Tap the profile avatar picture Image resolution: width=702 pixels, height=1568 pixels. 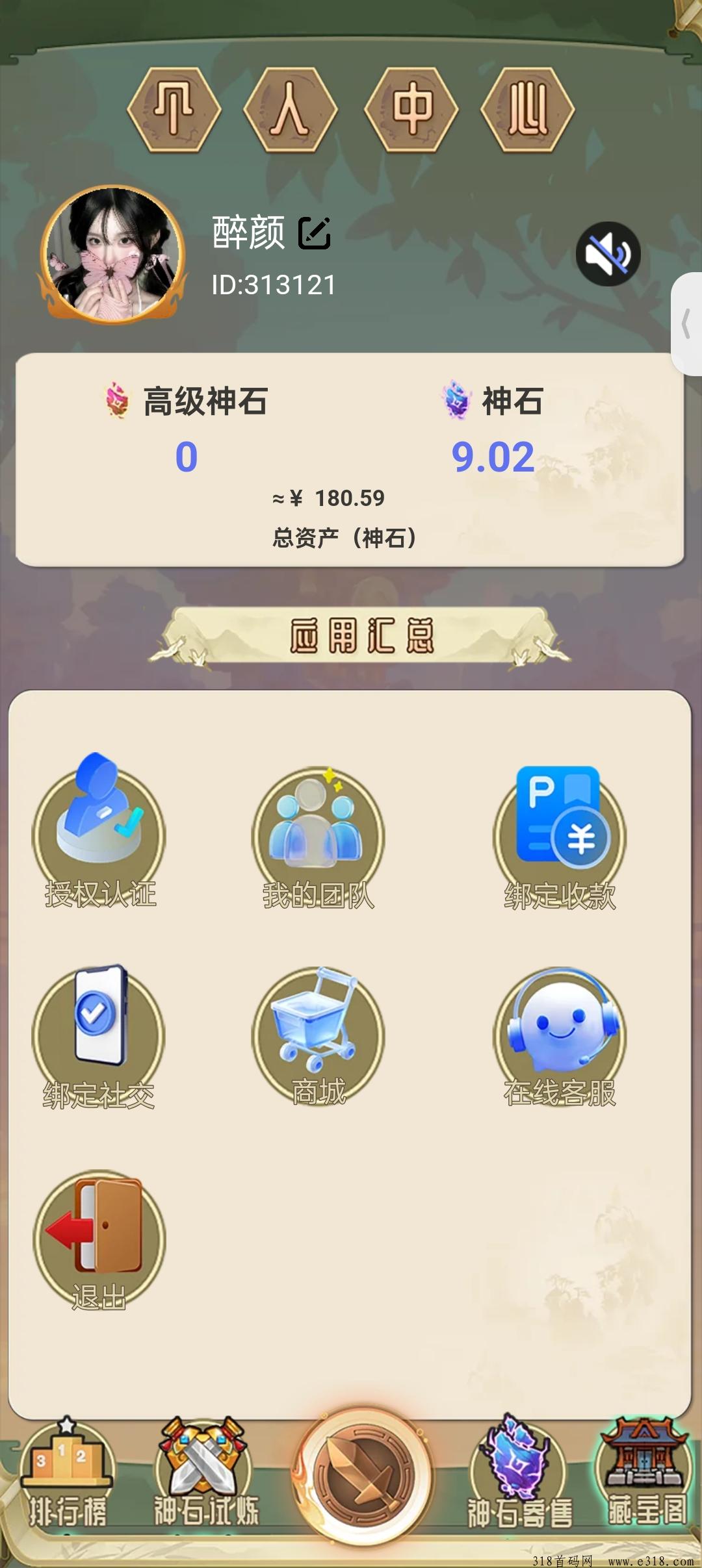[113, 255]
